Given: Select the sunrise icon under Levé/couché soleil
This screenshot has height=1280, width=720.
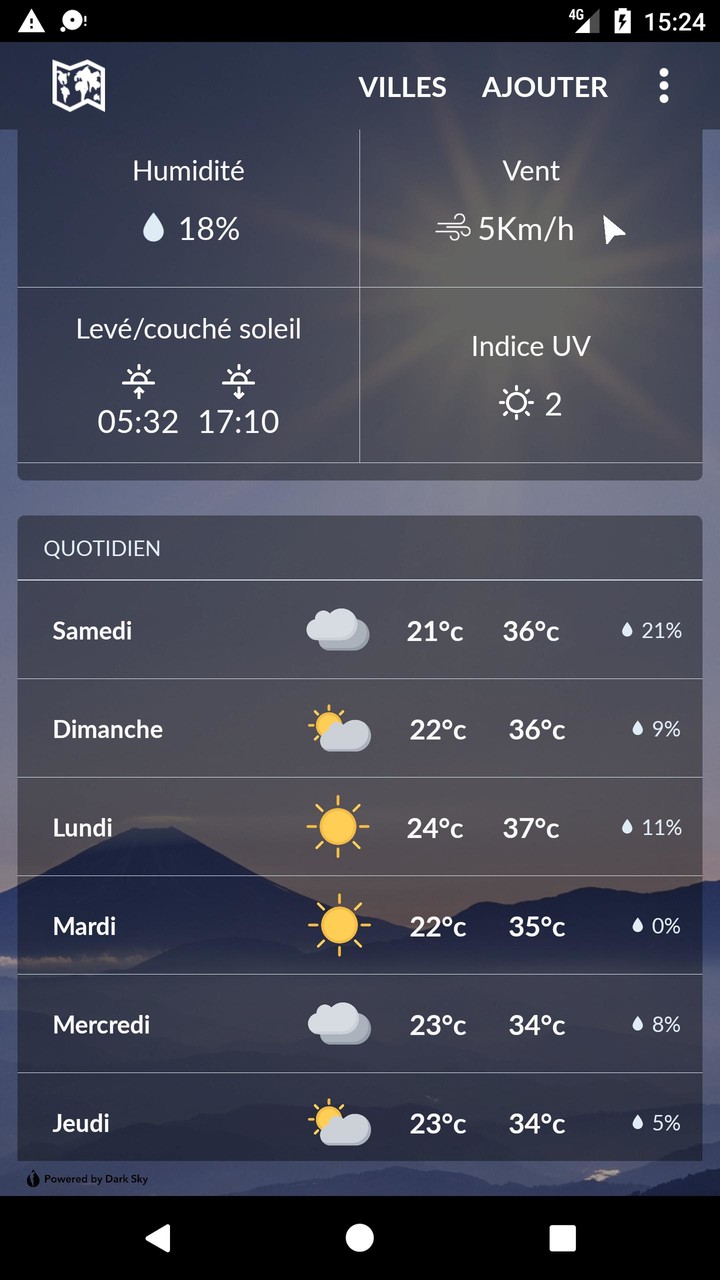Looking at the screenshot, I should tap(138, 381).
